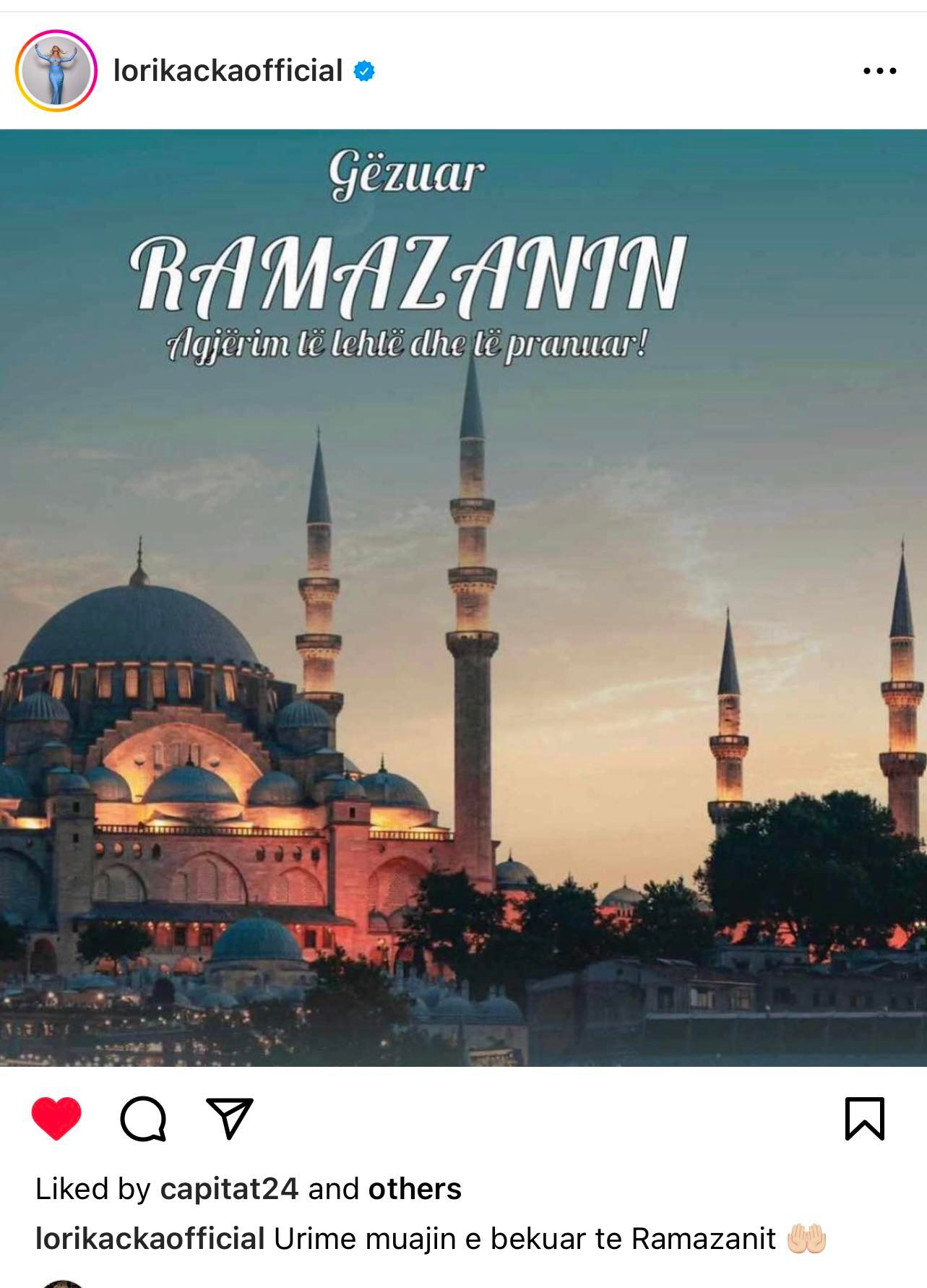Open capitat24's profile from the likes line
Image resolution: width=927 pixels, height=1288 pixels.
pyautogui.click(x=229, y=1189)
